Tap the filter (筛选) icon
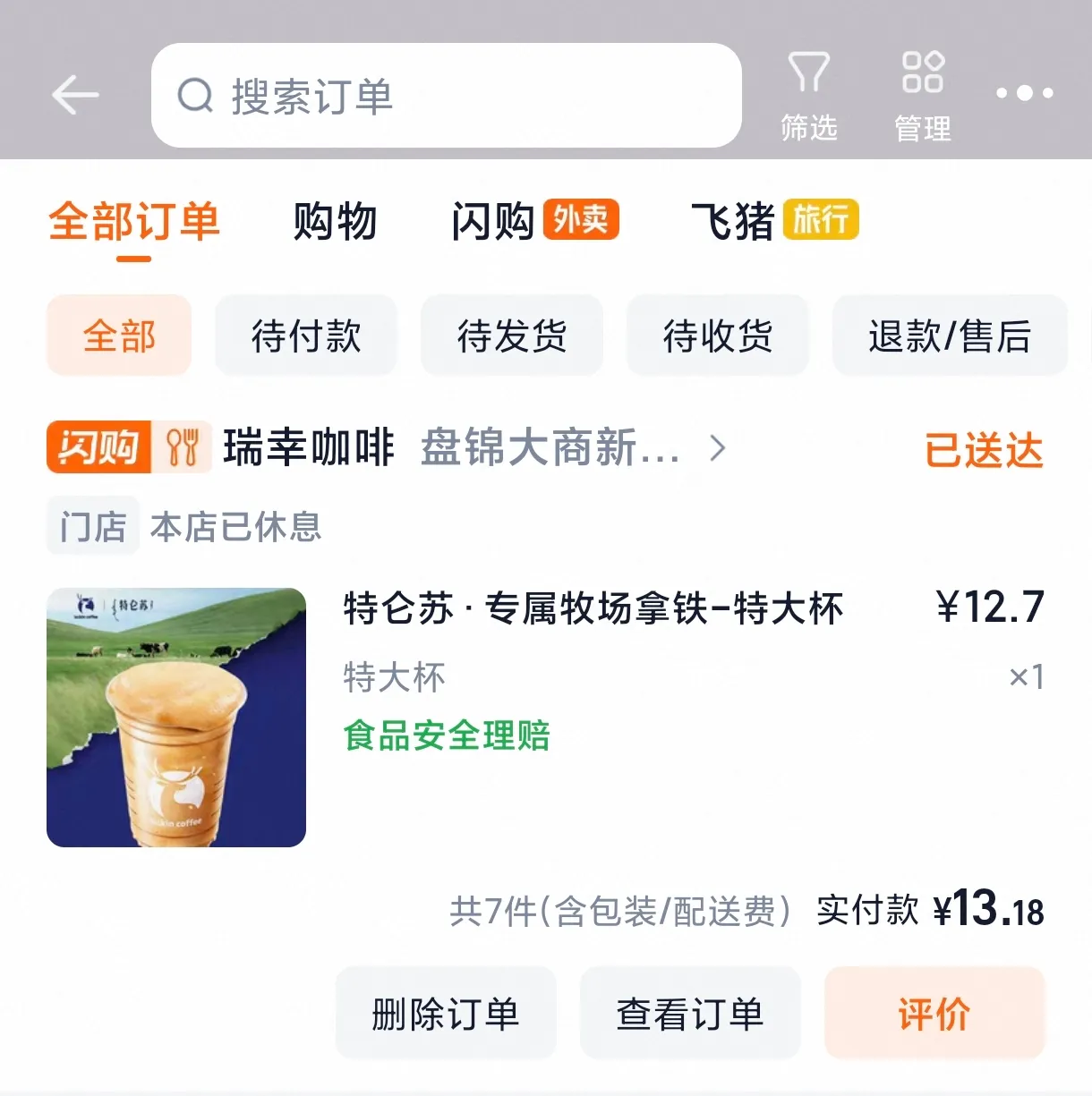This screenshot has height=1096, width=1092. [809, 78]
